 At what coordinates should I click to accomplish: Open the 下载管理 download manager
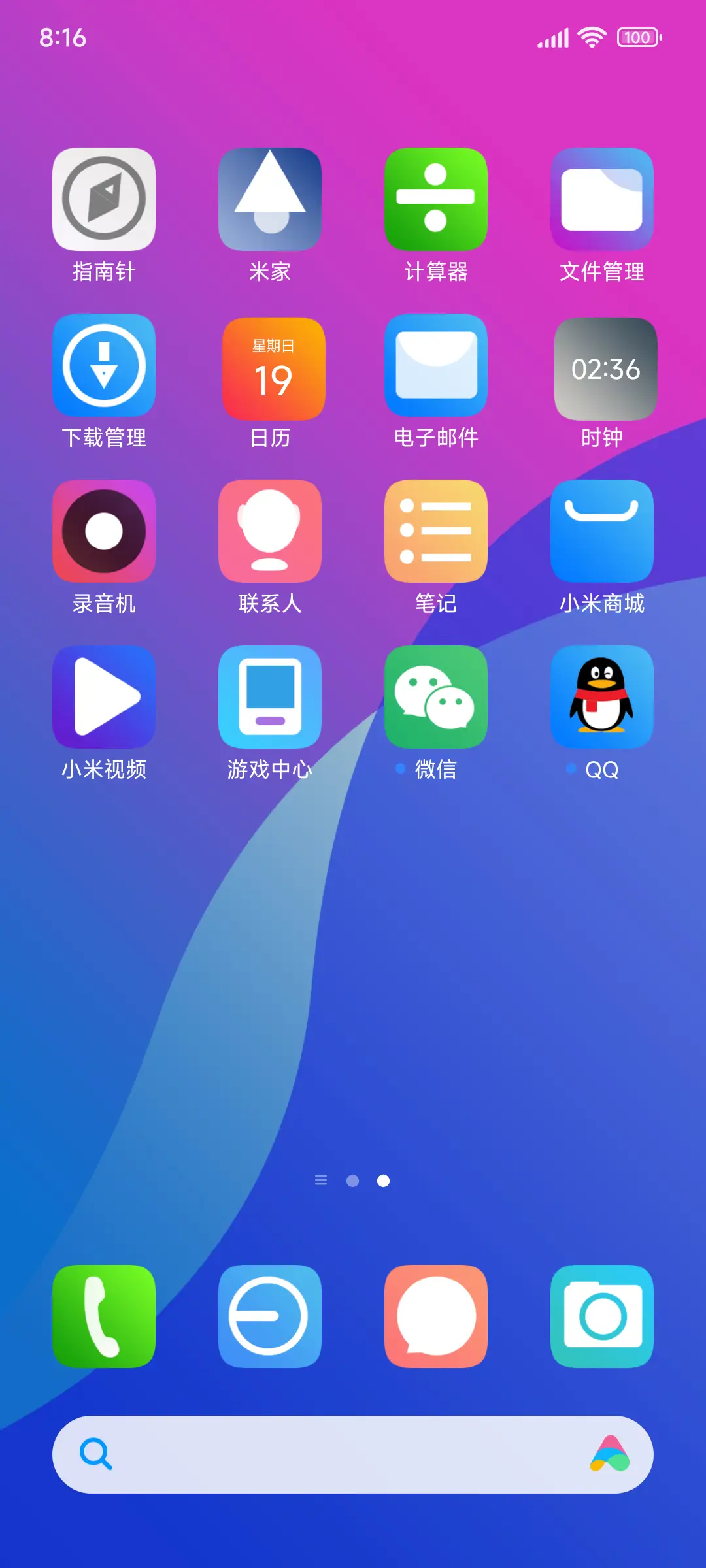click(x=104, y=365)
